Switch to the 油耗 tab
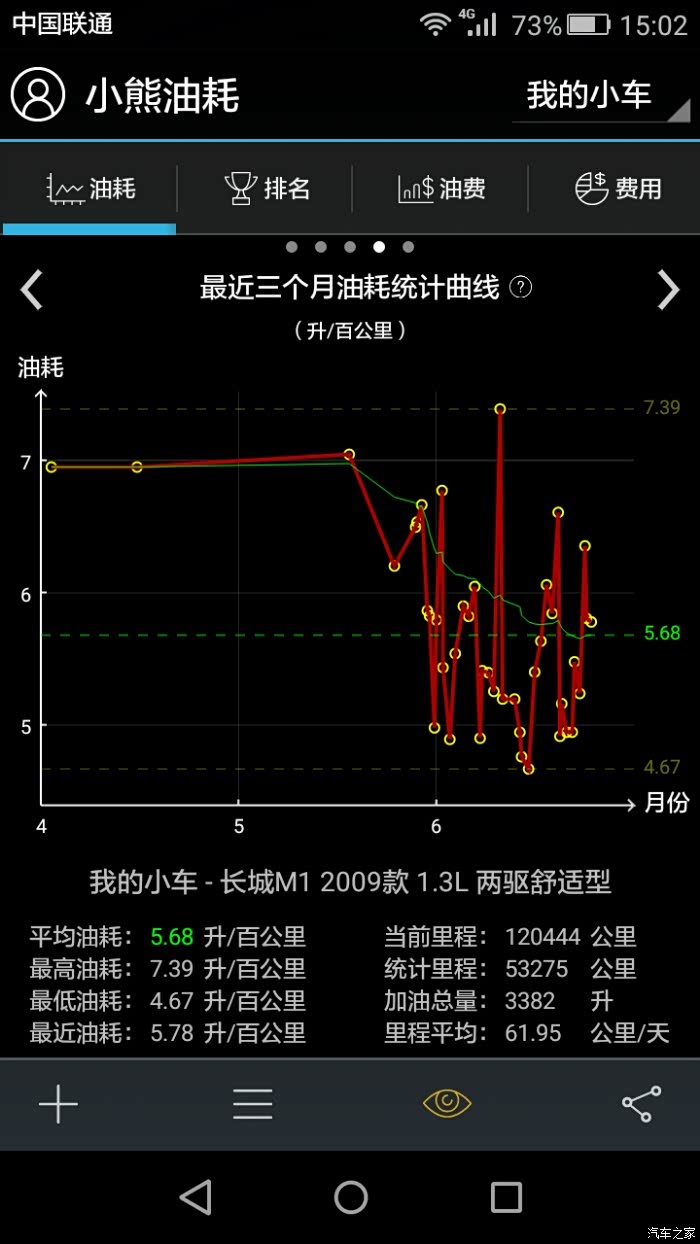This screenshot has width=700, height=1244. 91,188
